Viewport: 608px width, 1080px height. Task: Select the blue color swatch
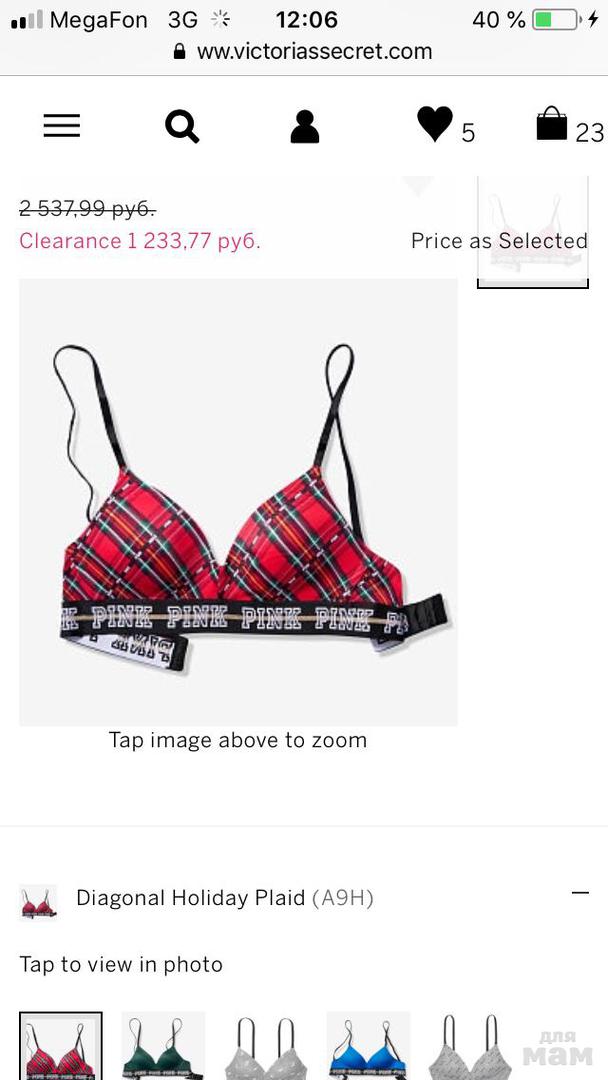[x=368, y=1045]
